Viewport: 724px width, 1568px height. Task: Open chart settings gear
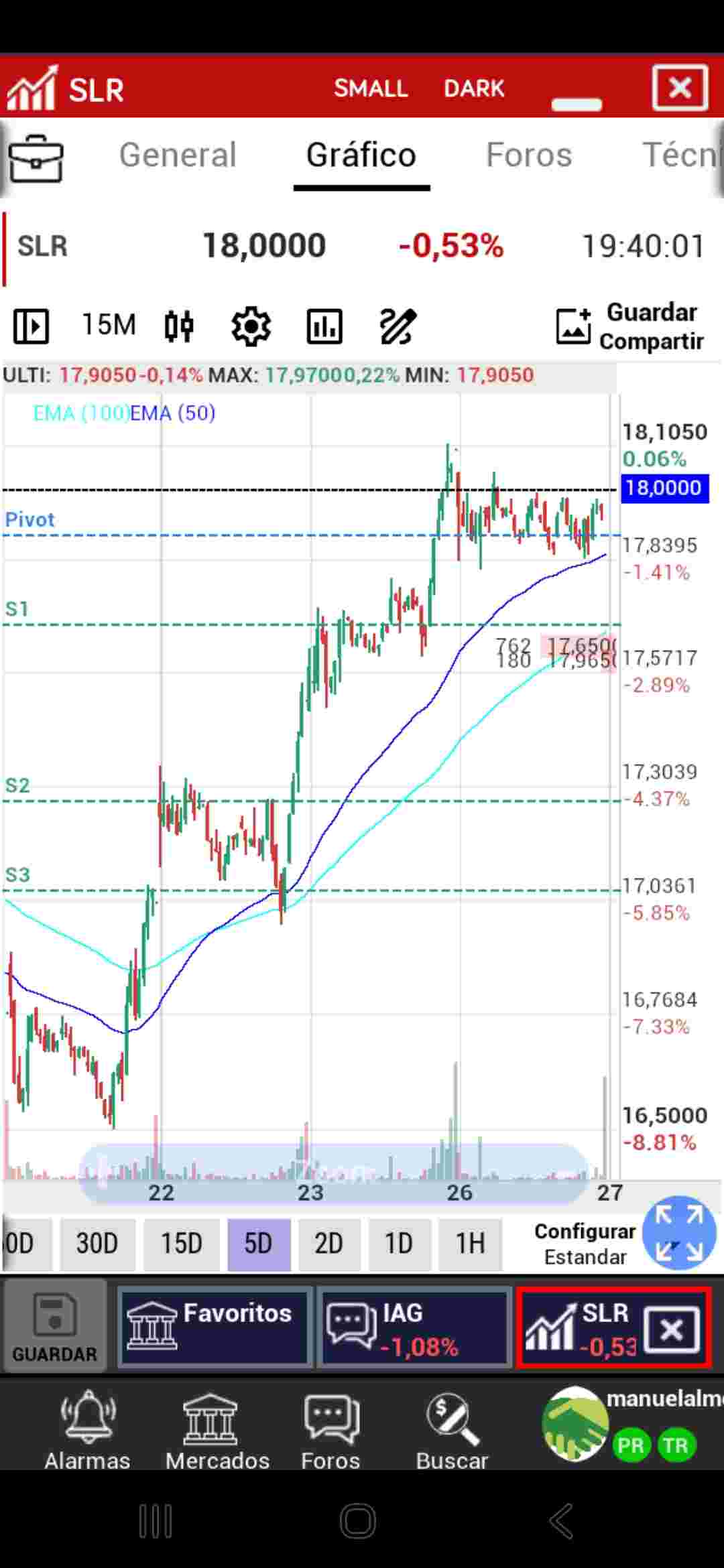click(251, 326)
